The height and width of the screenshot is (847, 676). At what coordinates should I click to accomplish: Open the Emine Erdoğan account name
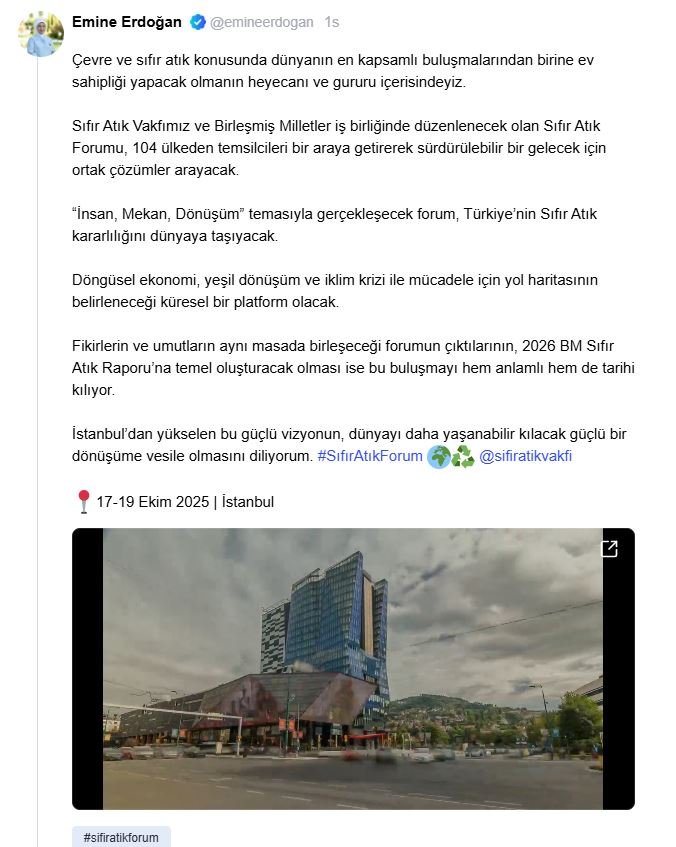(x=126, y=21)
